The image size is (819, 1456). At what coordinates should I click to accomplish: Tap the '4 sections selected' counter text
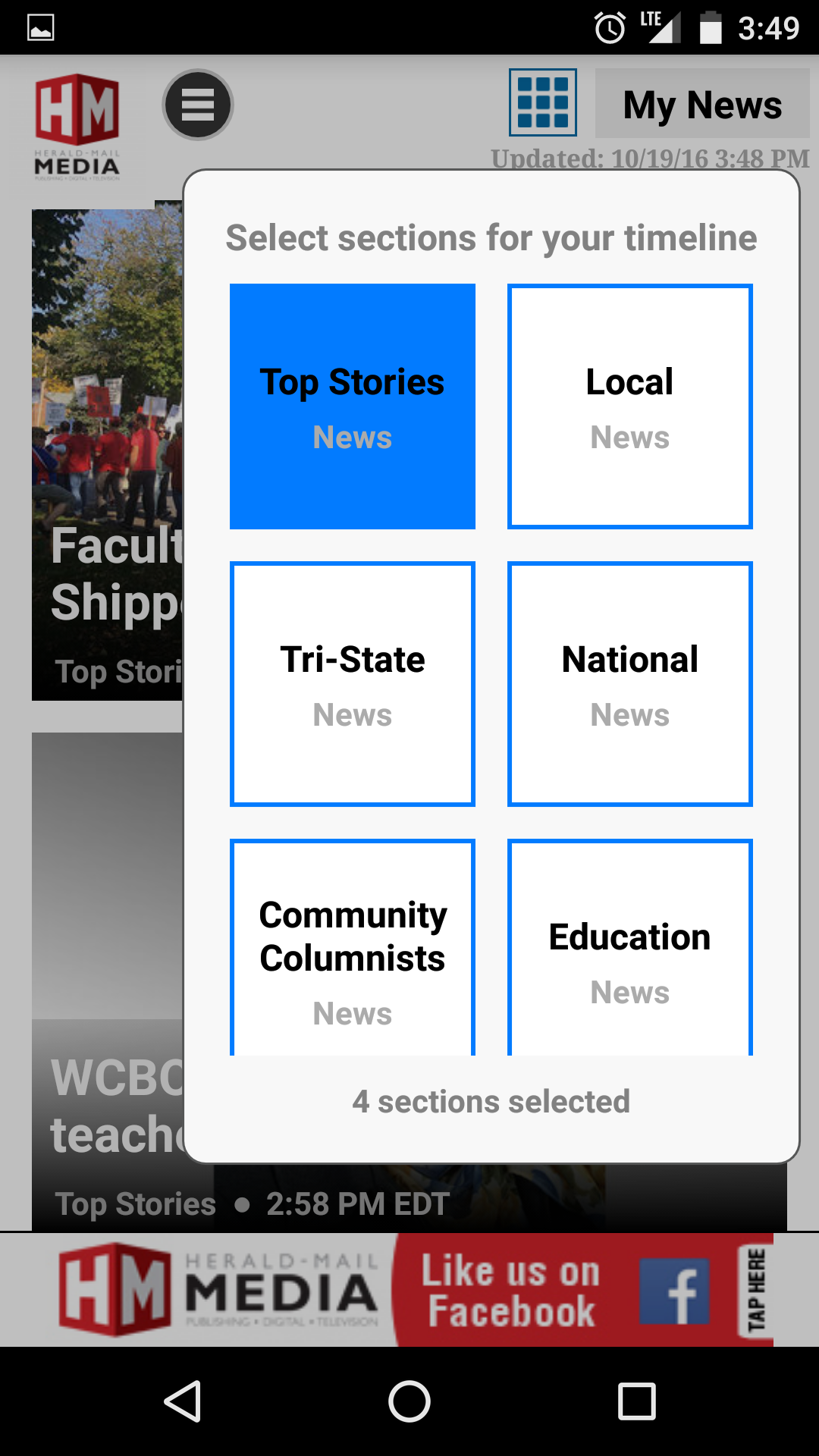pos(491,1102)
